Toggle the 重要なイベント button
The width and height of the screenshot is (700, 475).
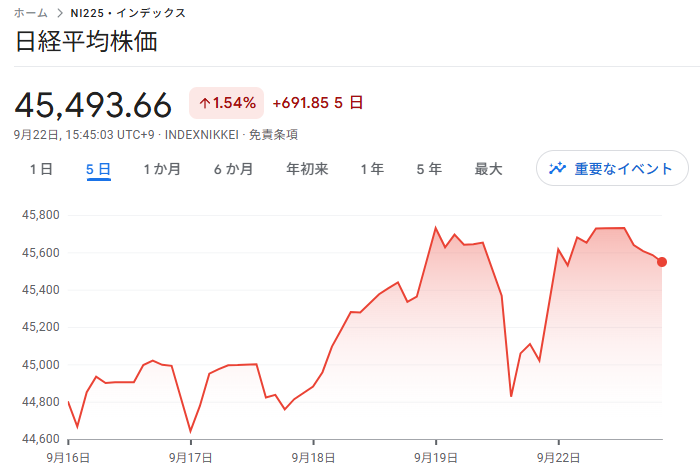coord(612,168)
